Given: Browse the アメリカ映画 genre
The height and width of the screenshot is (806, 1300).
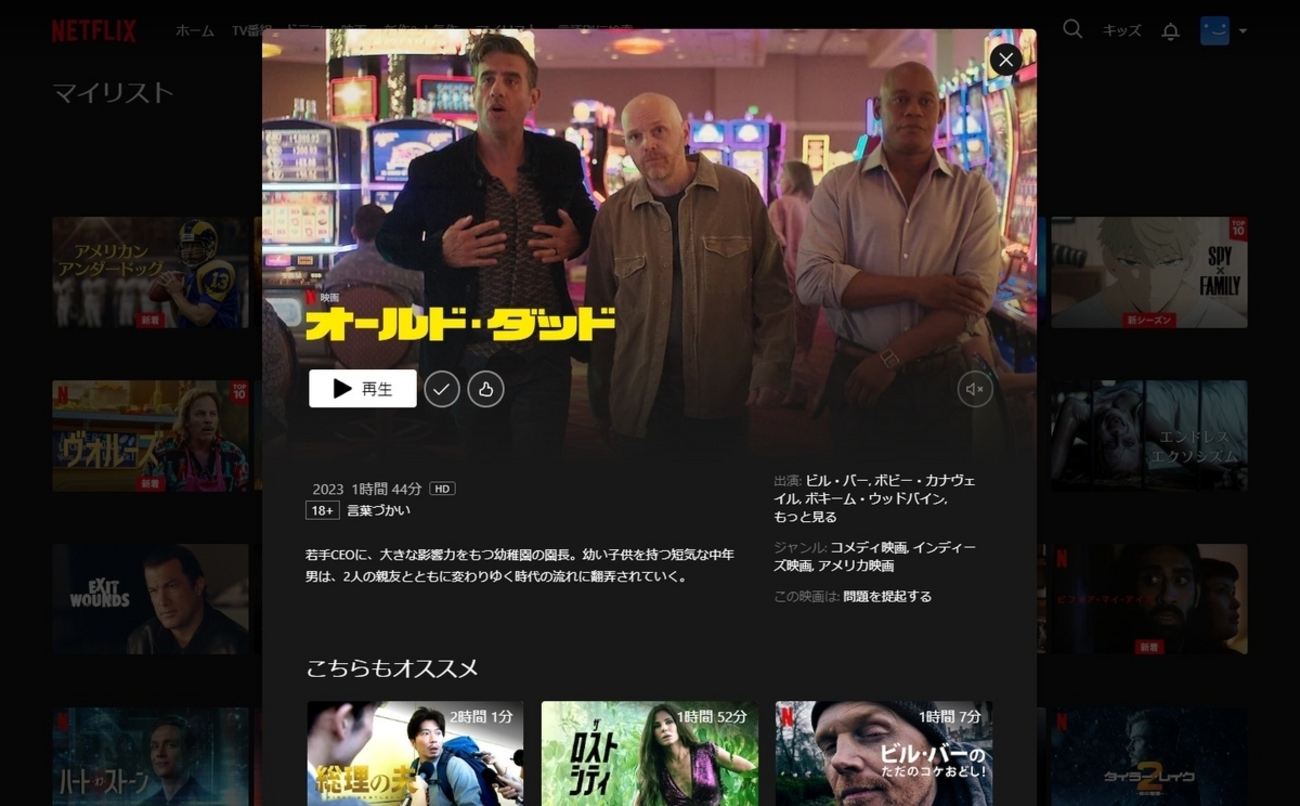Looking at the screenshot, I should point(855,566).
